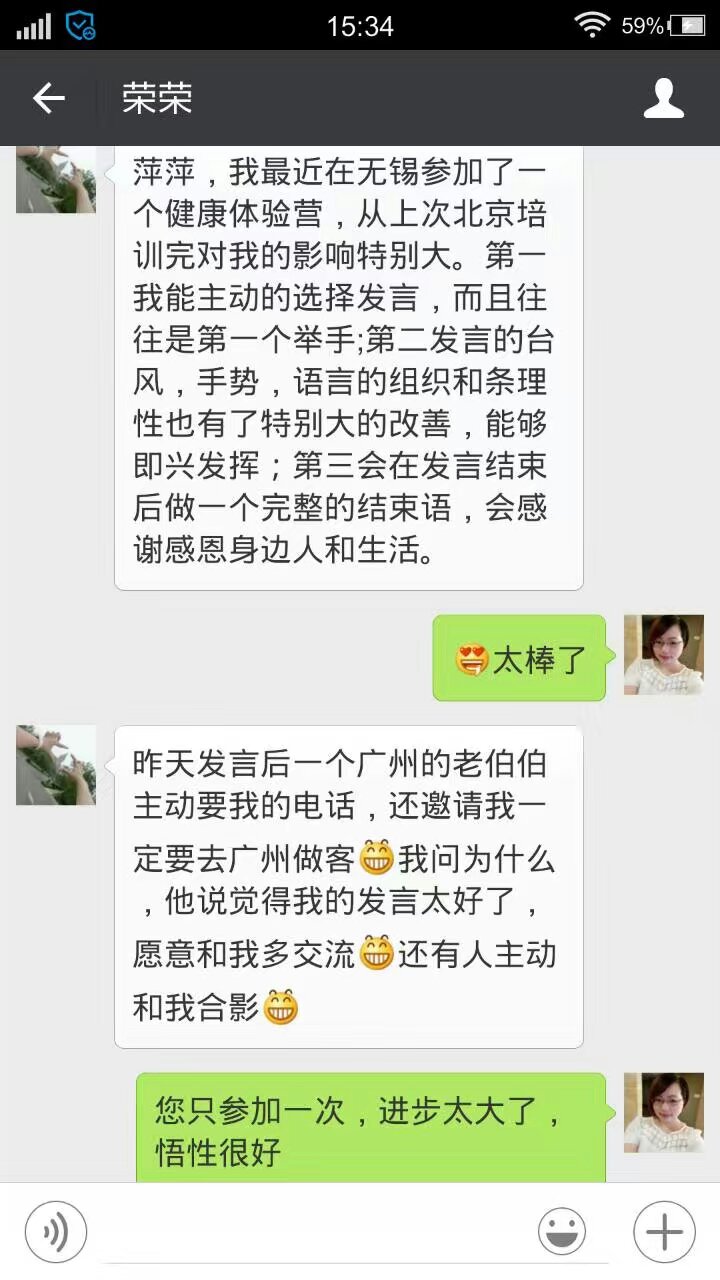Screen dimensions: 720x1280
Task: Open the emoji sticker panel
Action: (562, 1231)
